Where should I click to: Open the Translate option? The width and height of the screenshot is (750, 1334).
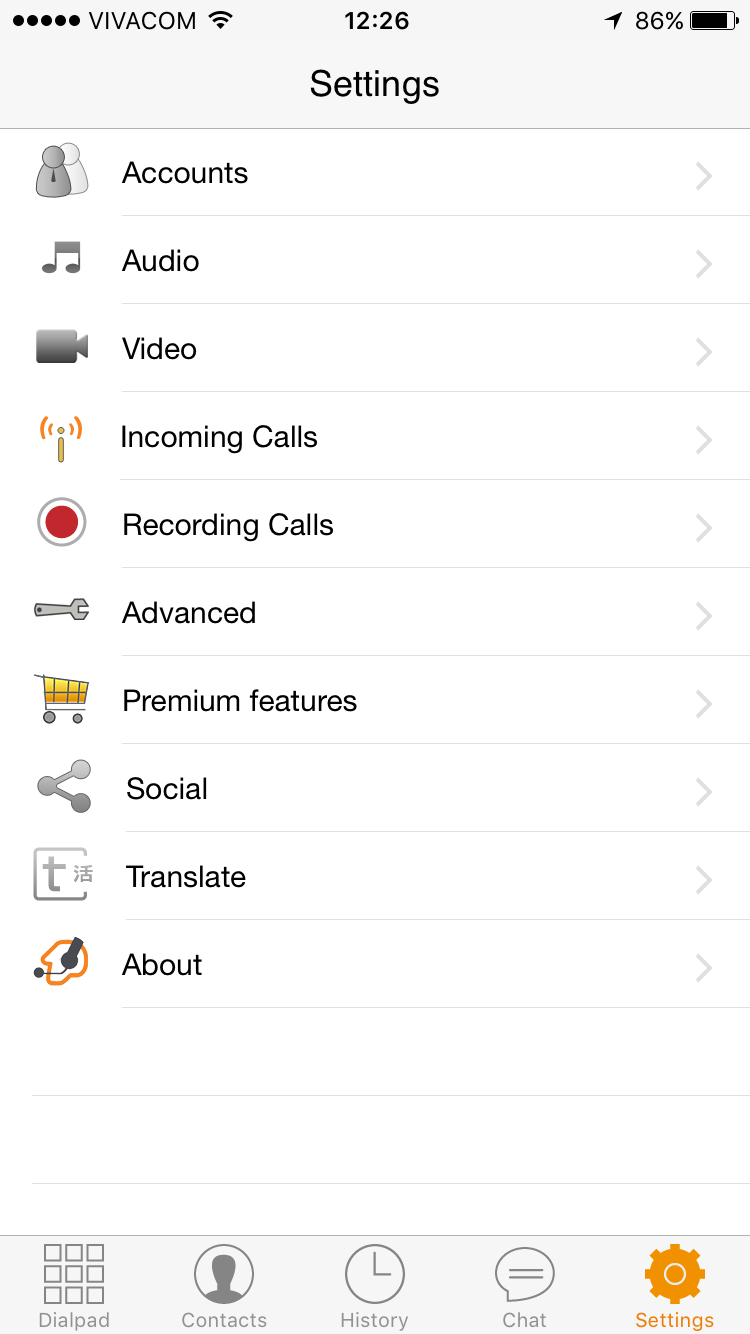(x=375, y=877)
